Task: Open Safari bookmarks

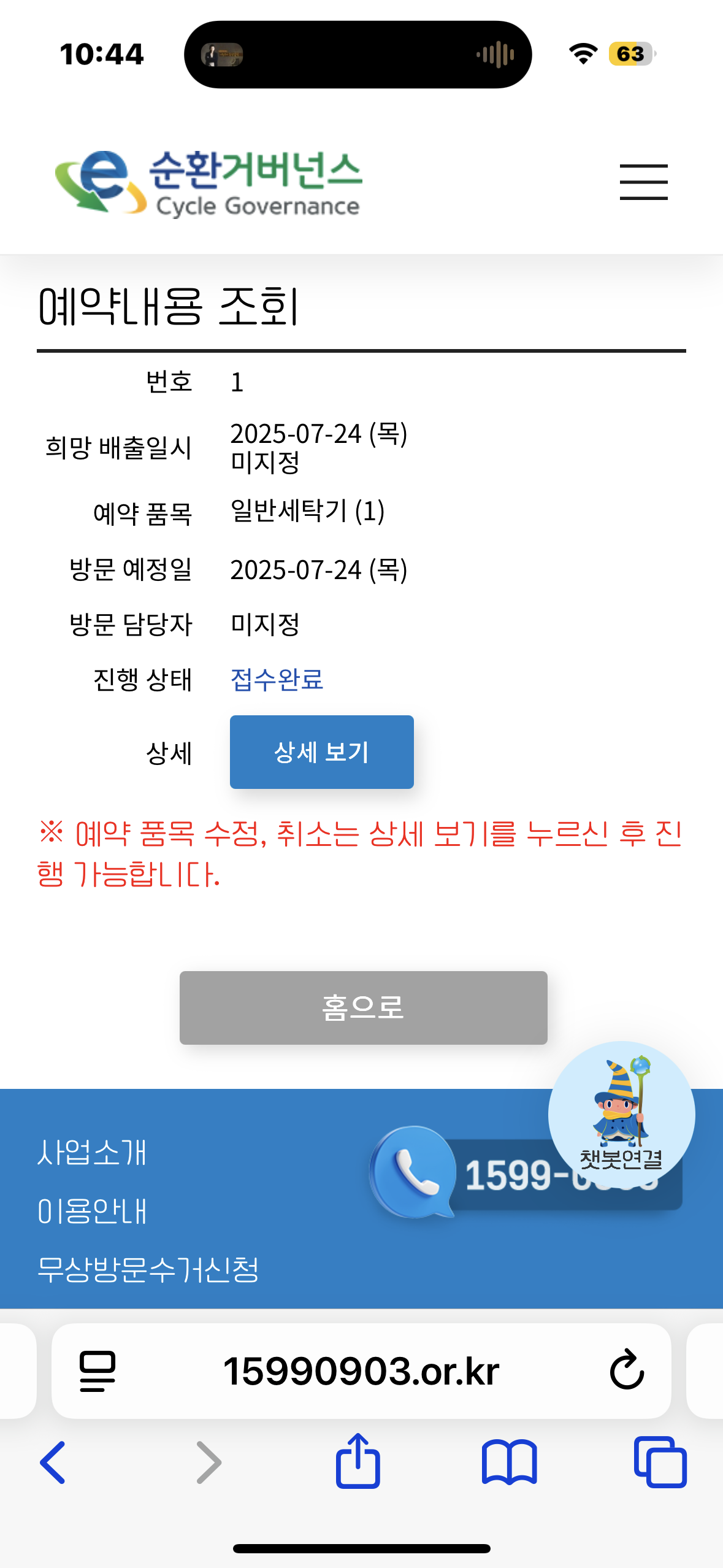Action: [x=509, y=1462]
